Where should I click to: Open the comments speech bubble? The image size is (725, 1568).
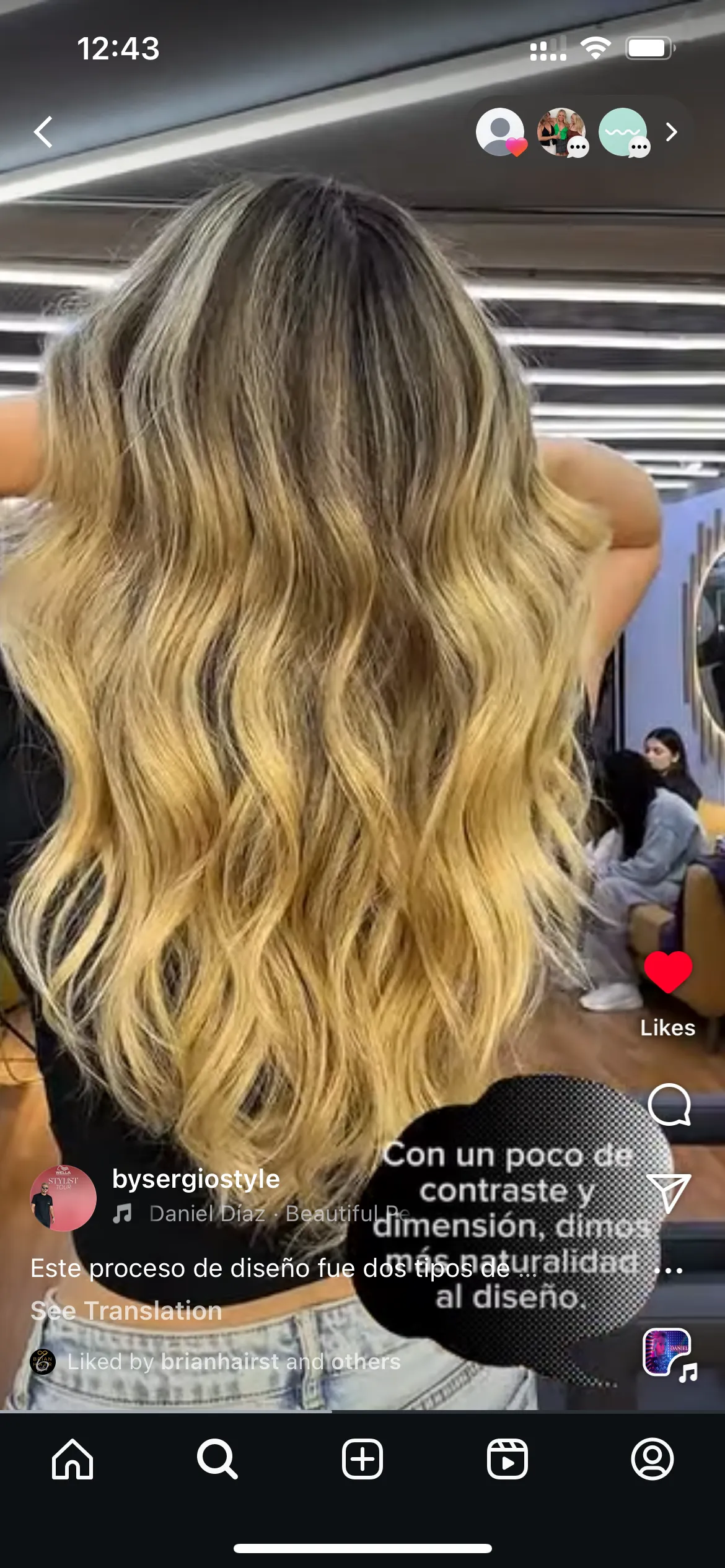point(669,1105)
